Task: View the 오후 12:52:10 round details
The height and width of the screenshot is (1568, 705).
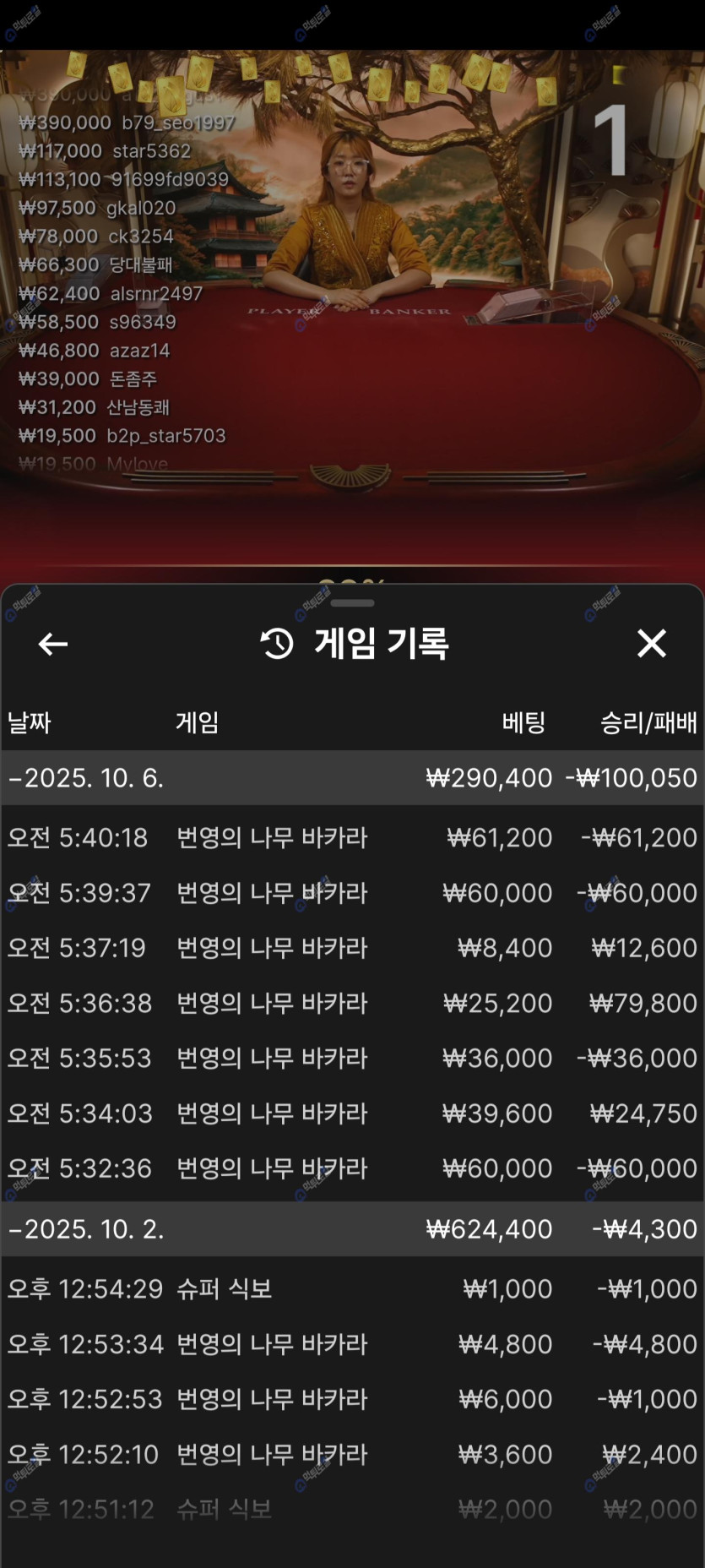Action: coord(352,1454)
